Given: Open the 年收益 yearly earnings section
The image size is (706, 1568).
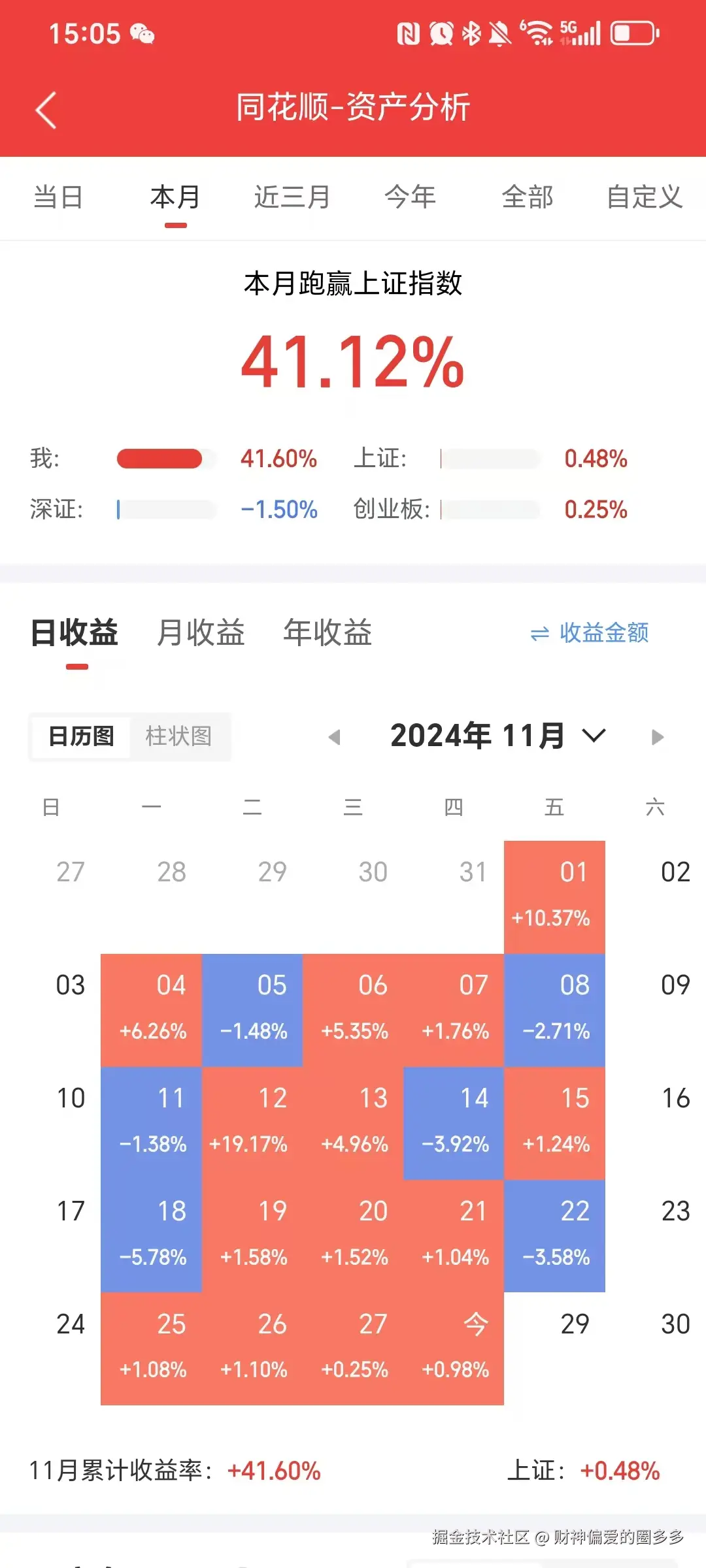Looking at the screenshot, I should point(328,632).
